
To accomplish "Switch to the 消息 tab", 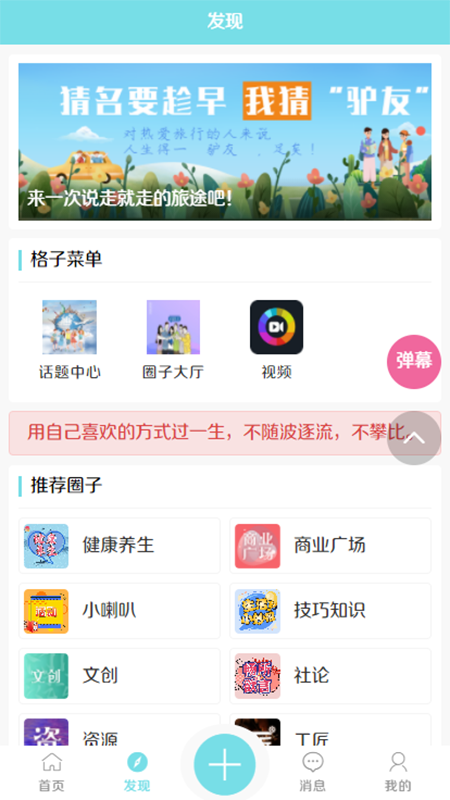I will (x=312, y=772).
